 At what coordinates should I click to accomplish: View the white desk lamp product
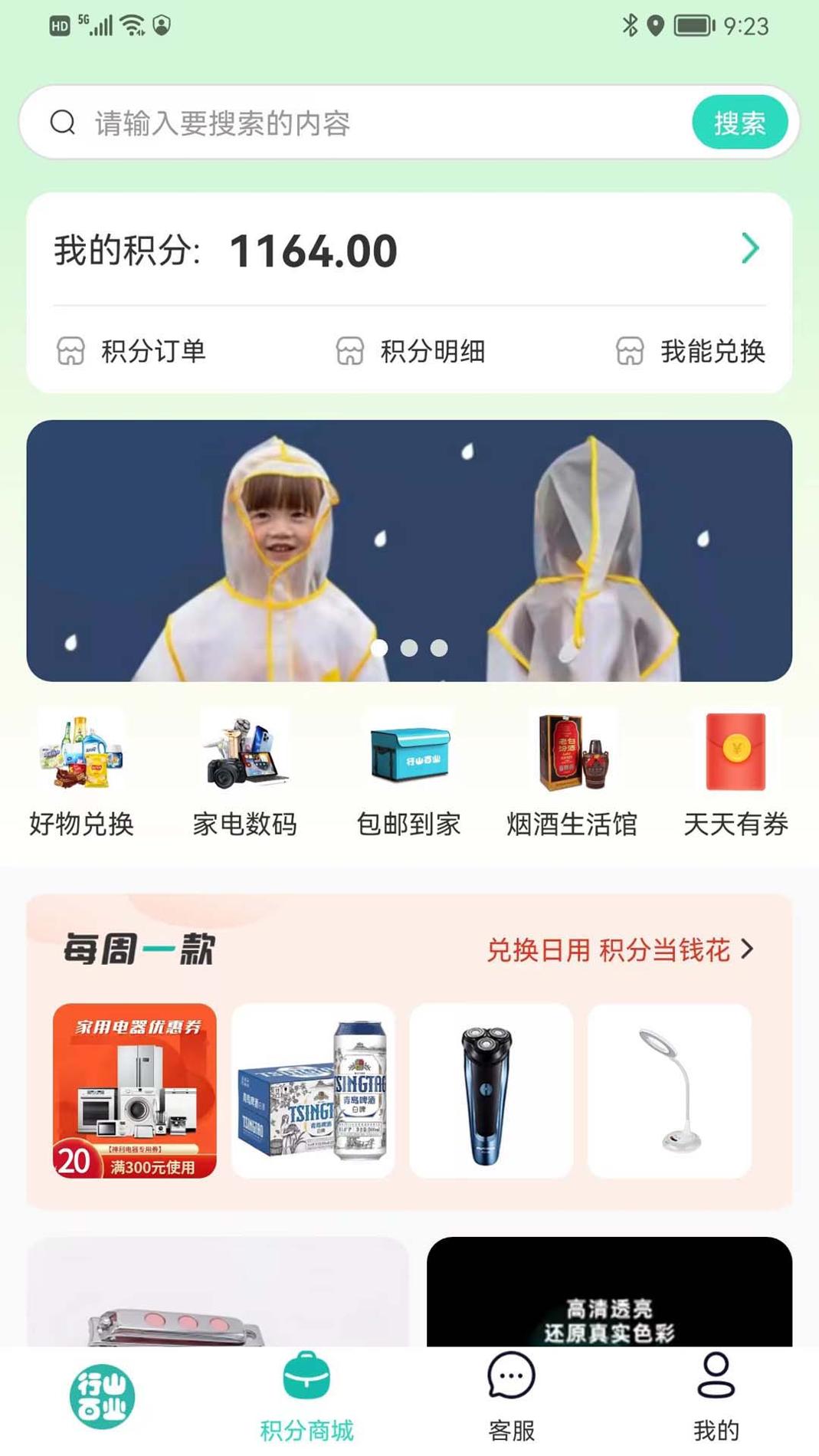669,1090
